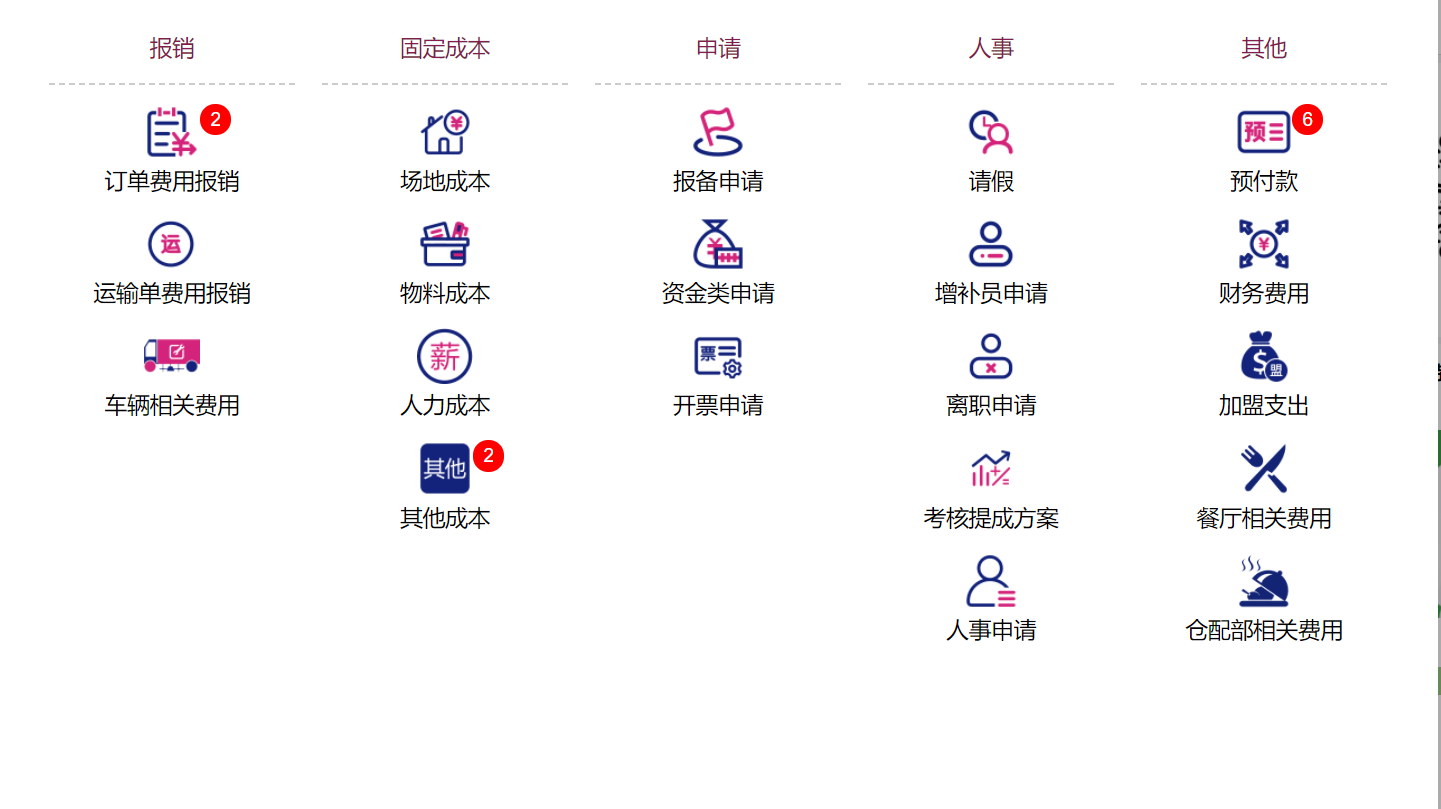Select 开票申请
This screenshot has height=809, width=1441.
(718, 356)
